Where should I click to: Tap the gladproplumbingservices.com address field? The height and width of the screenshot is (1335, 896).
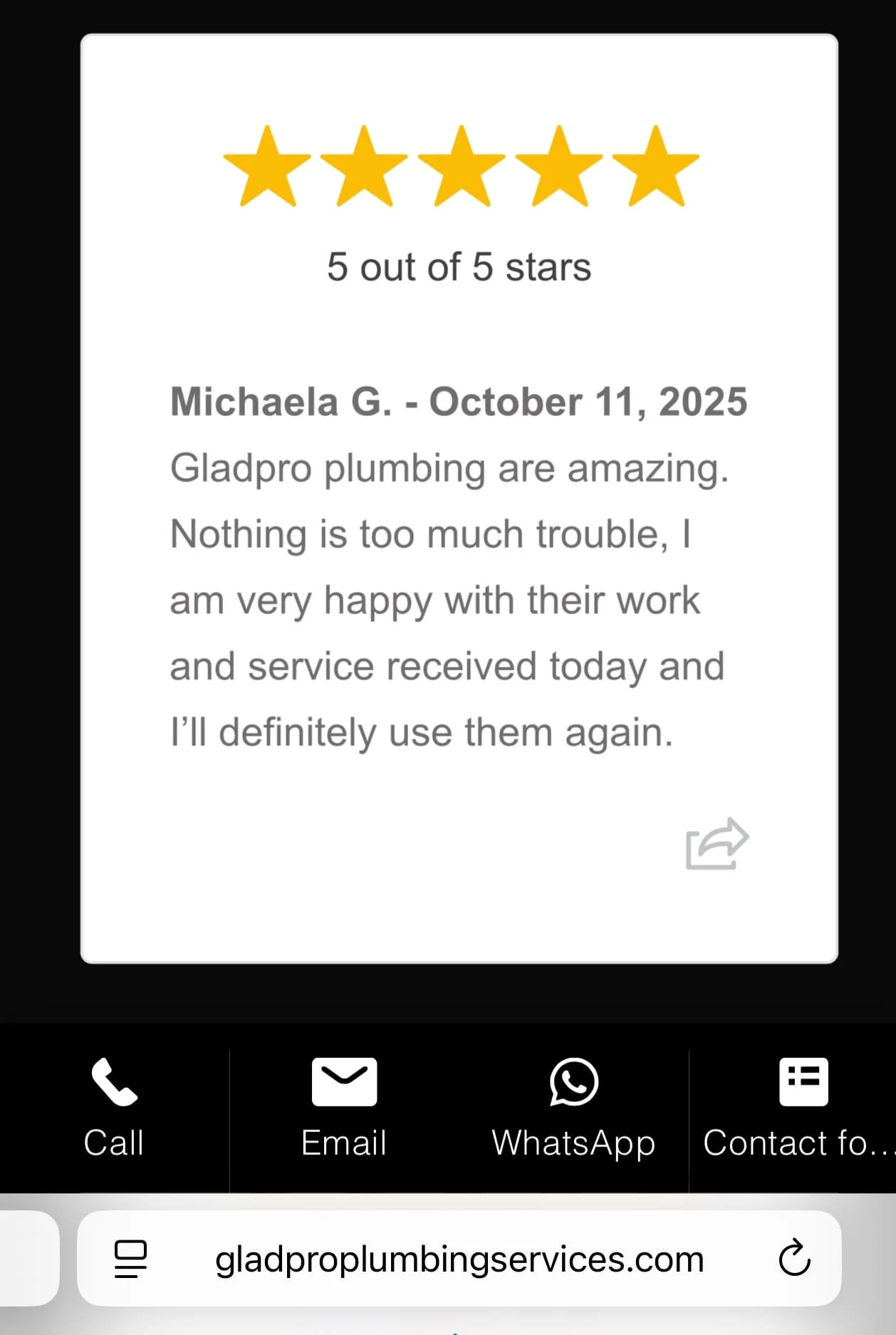(x=459, y=1259)
